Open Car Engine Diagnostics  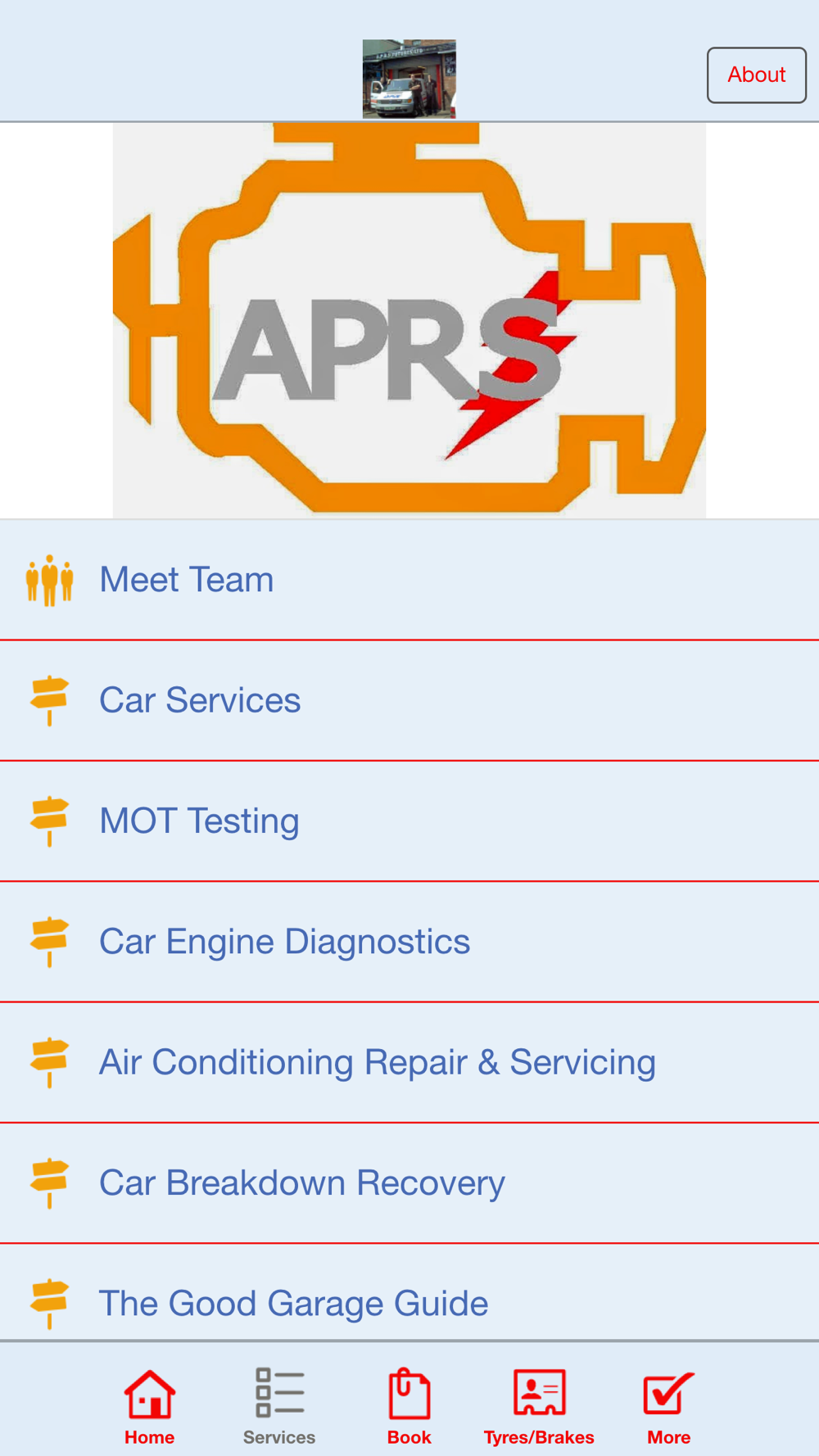pyautogui.click(x=409, y=942)
